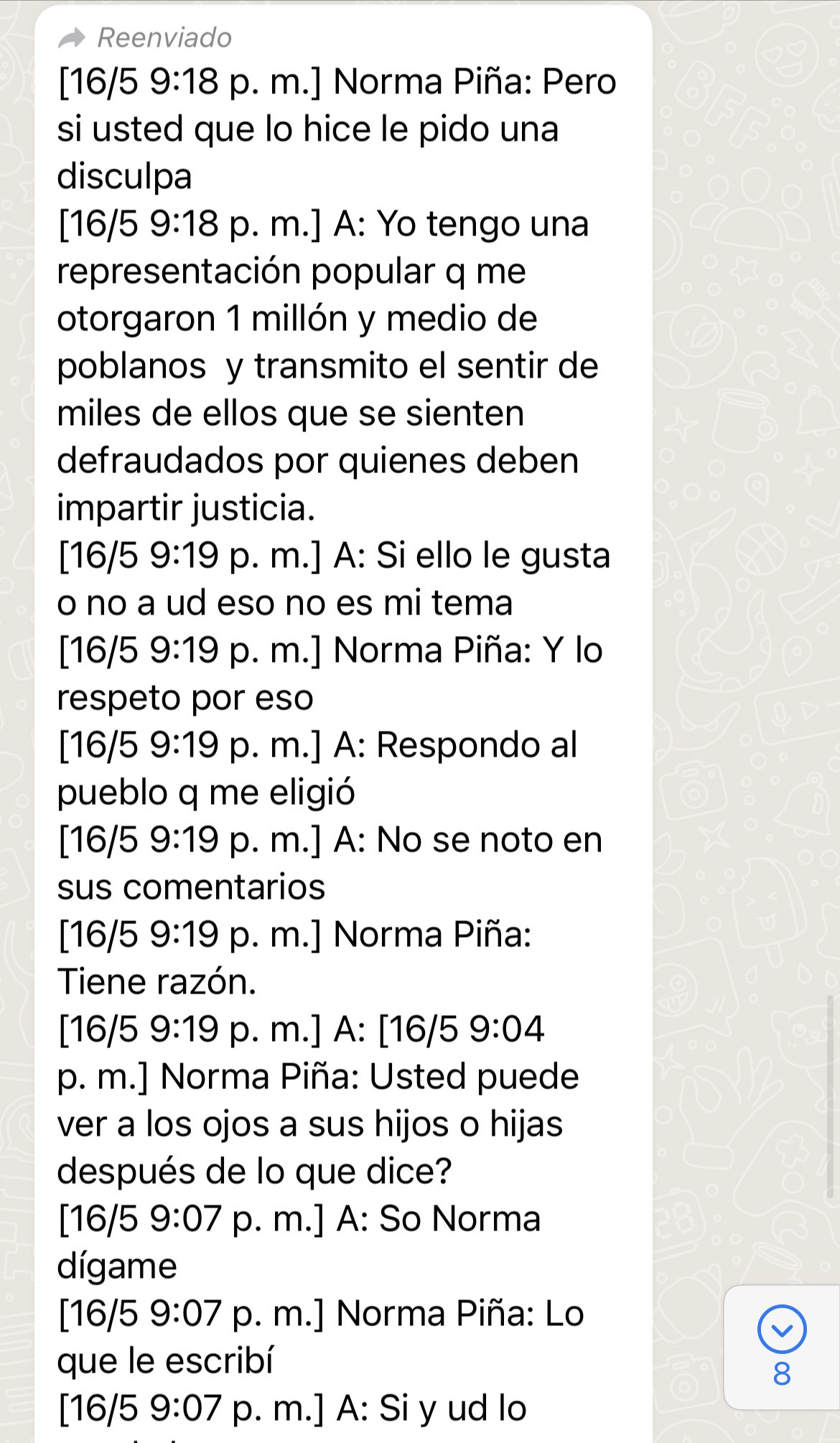Viewport: 840px width, 1443px height.
Task: Open the "Reenviado" forwarded message label
Action: point(165,37)
